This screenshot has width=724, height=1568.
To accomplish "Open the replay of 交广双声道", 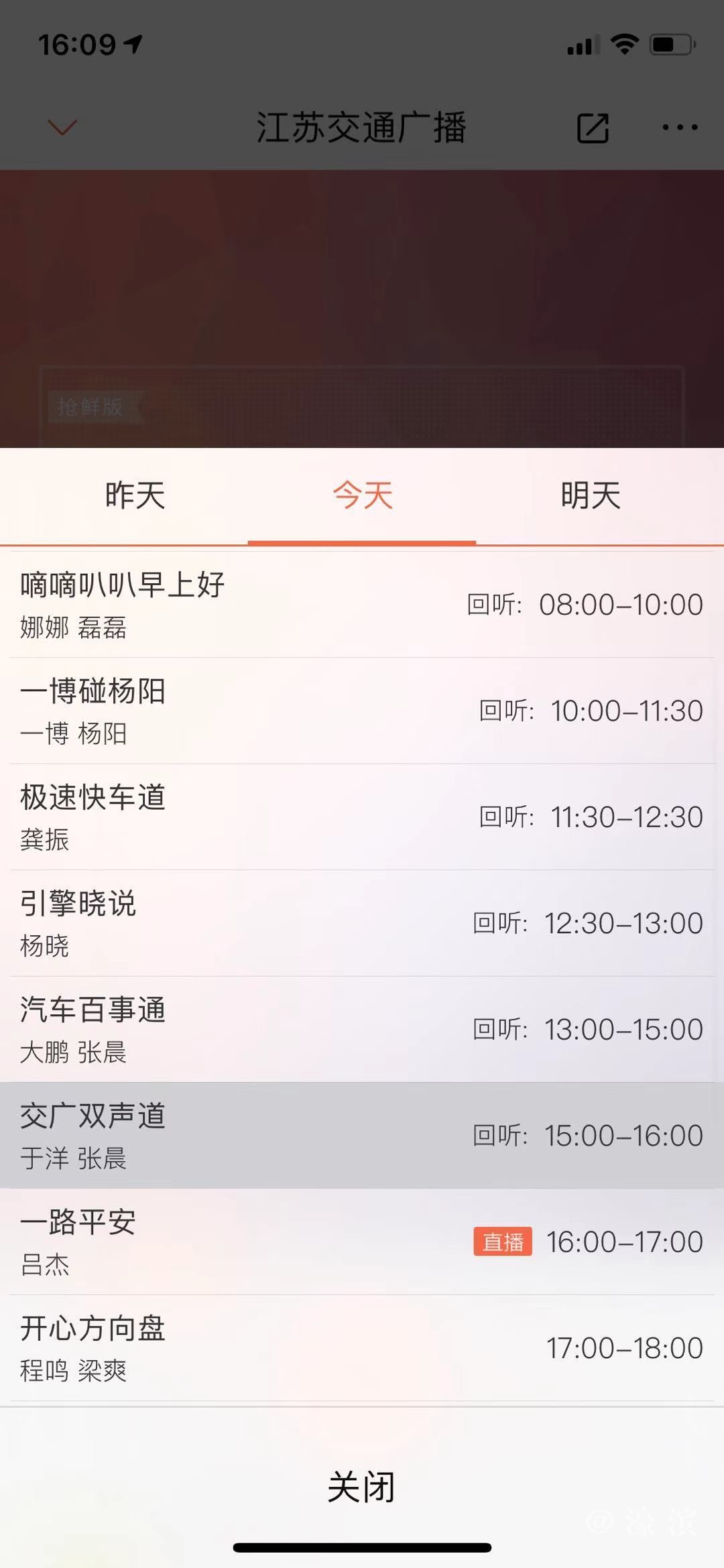I will point(362,1136).
